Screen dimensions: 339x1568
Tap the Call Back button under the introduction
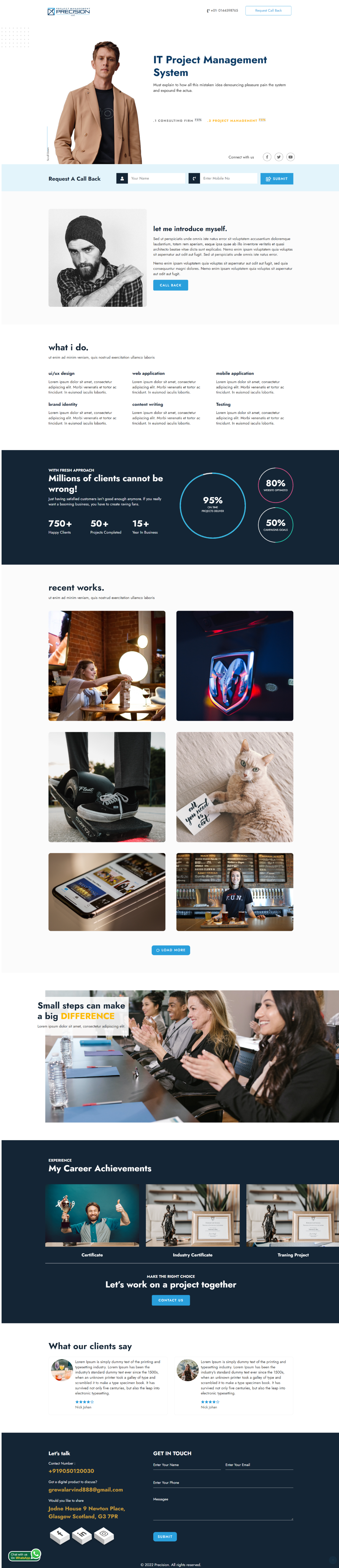[x=170, y=285]
